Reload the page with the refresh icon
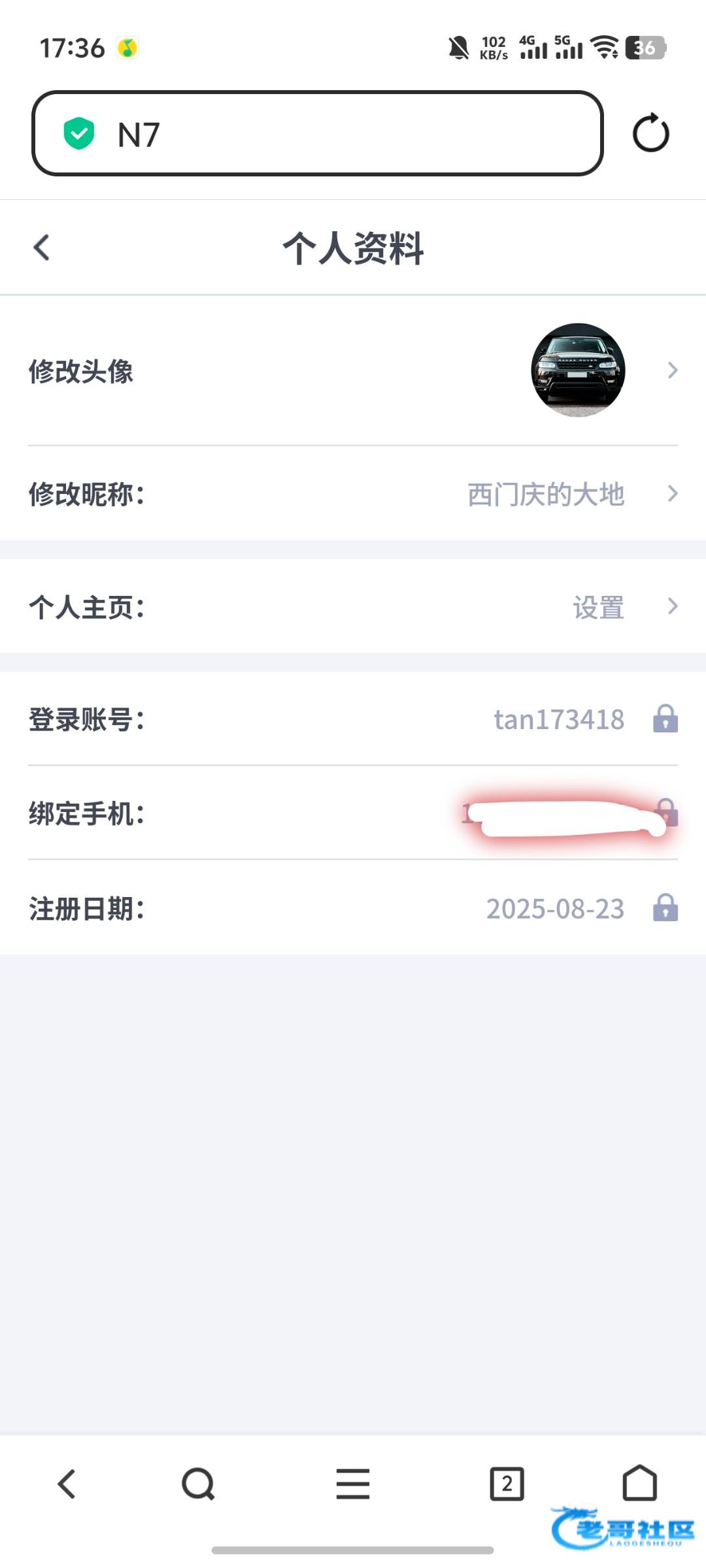Screen dimensions: 706x1568 [651, 133]
